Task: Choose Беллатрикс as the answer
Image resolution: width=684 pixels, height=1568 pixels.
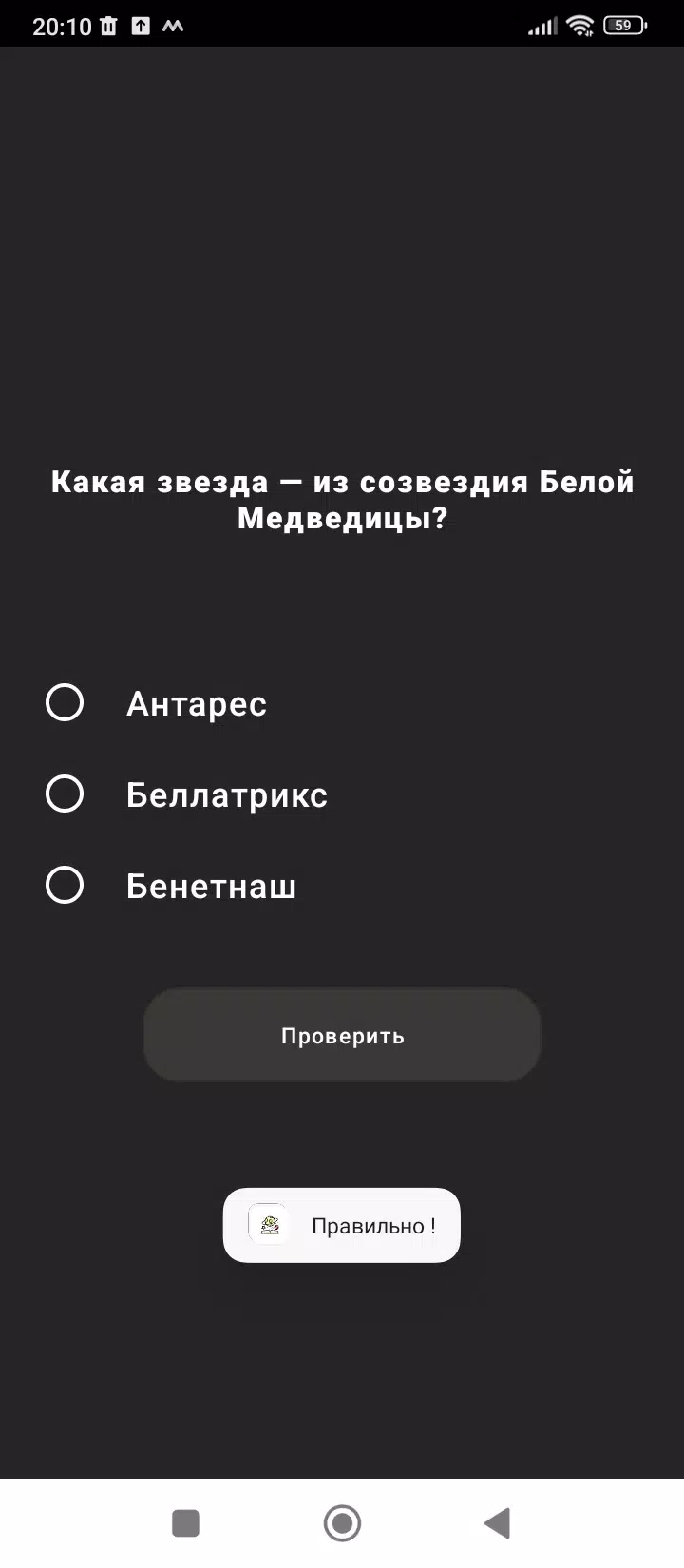Action: [x=65, y=794]
